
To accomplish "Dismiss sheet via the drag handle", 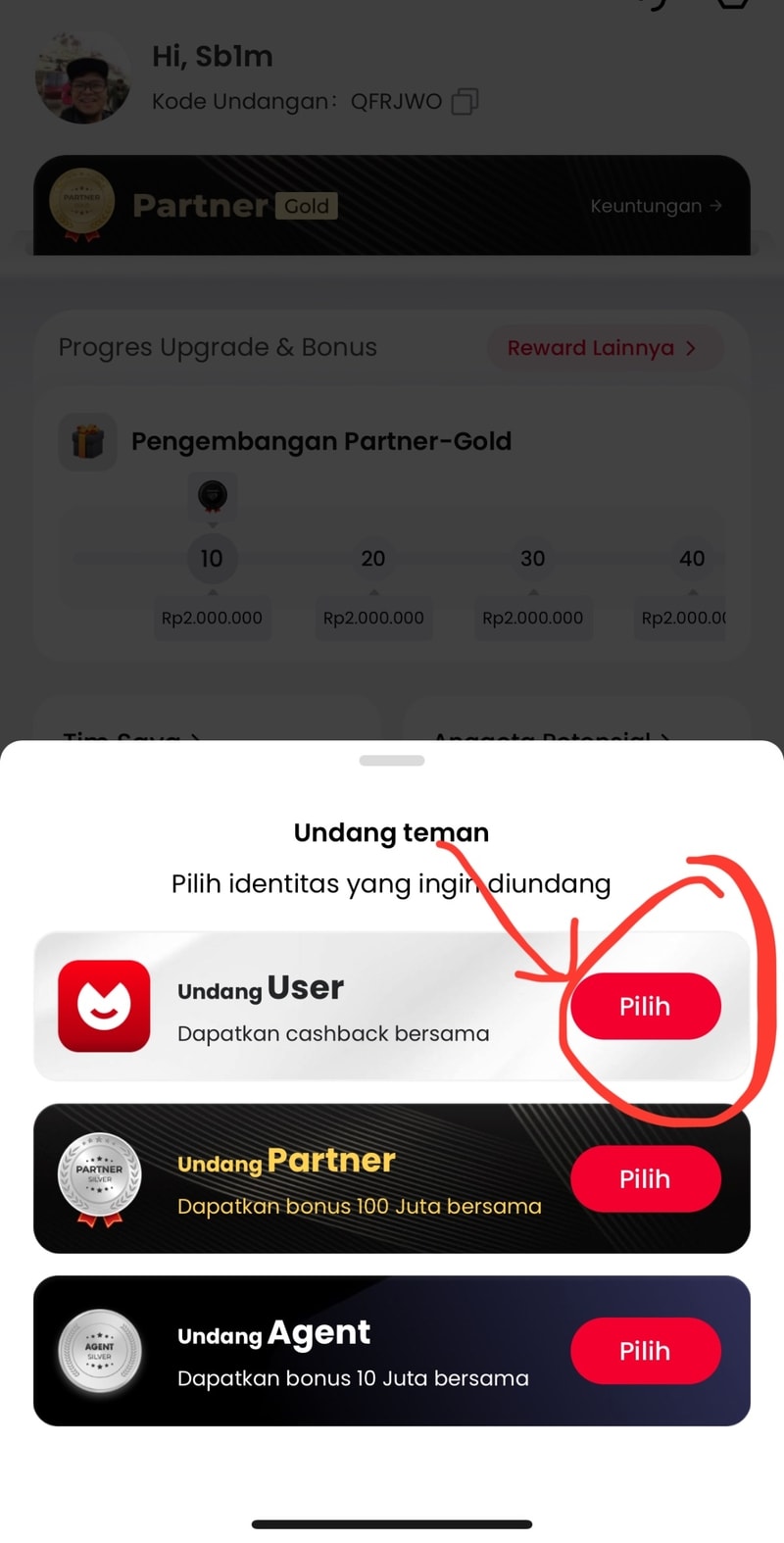I will (x=392, y=761).
